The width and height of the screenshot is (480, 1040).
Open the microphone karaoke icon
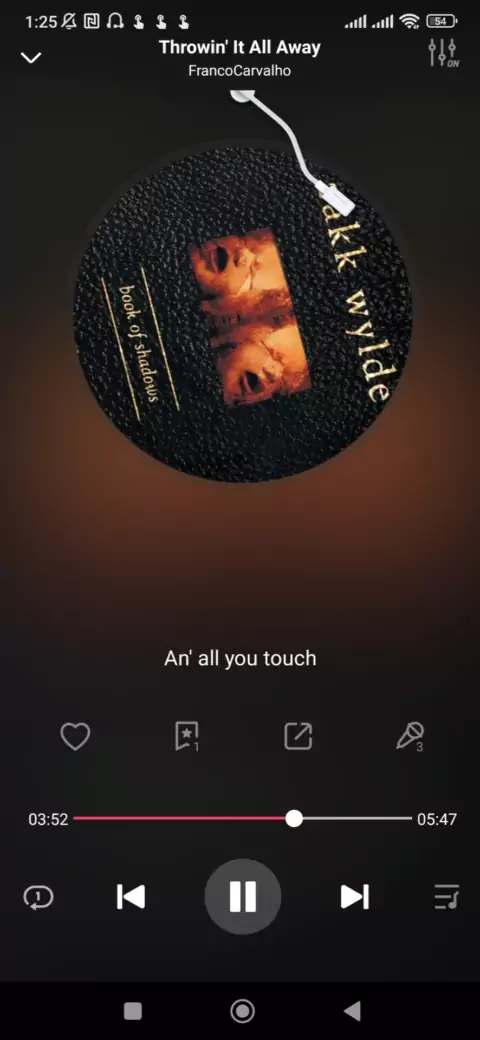[x=410, y=737]
